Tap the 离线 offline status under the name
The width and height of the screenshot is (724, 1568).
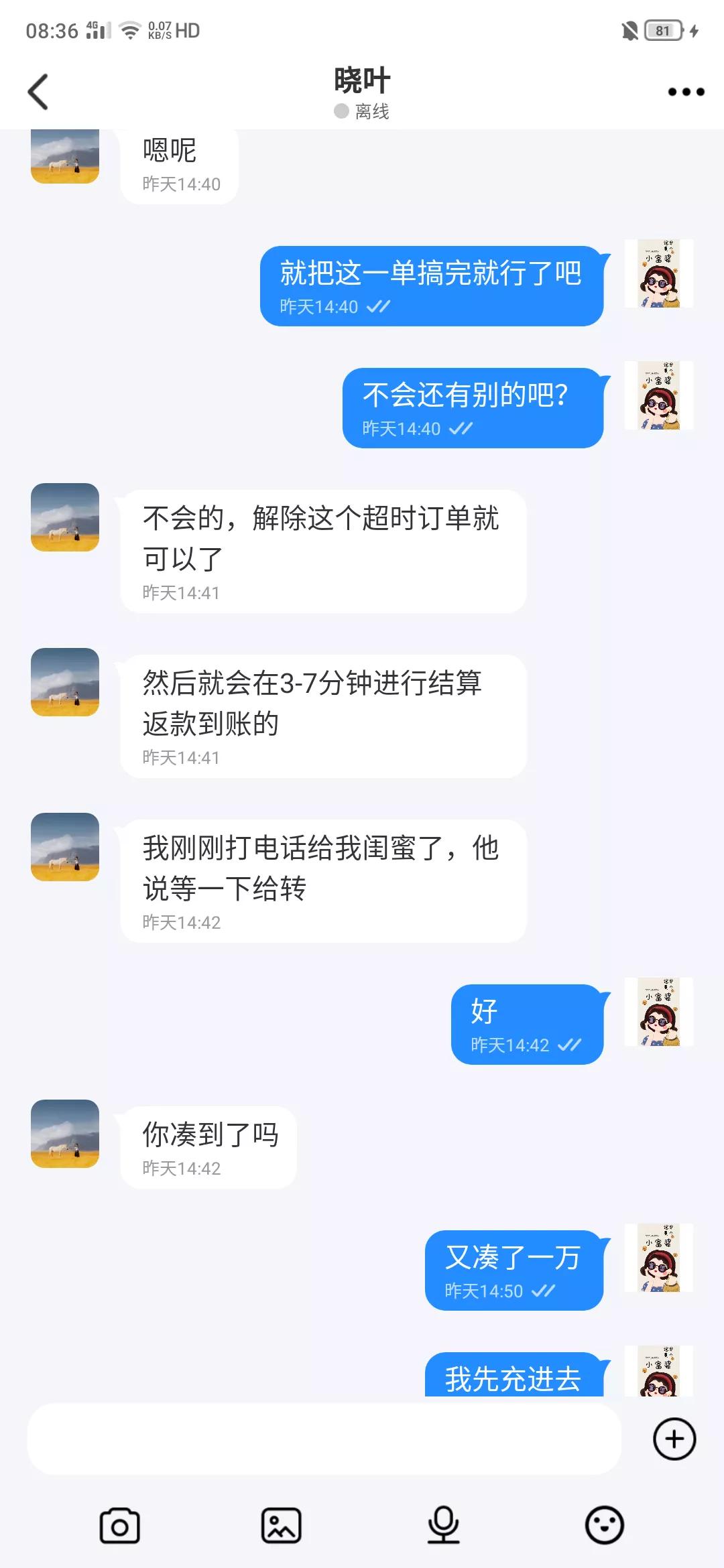[362, 111]
